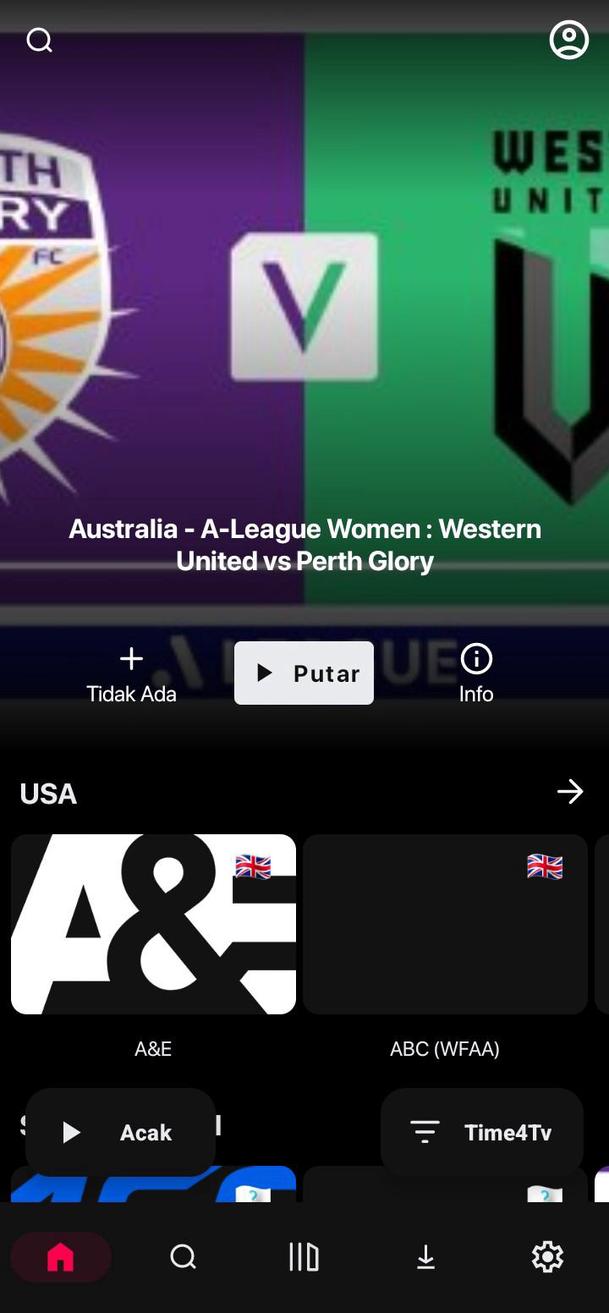Open the ABC (WFAA) channel
This screenshot has width=609, height=1313.
click(x=445, y=925)
